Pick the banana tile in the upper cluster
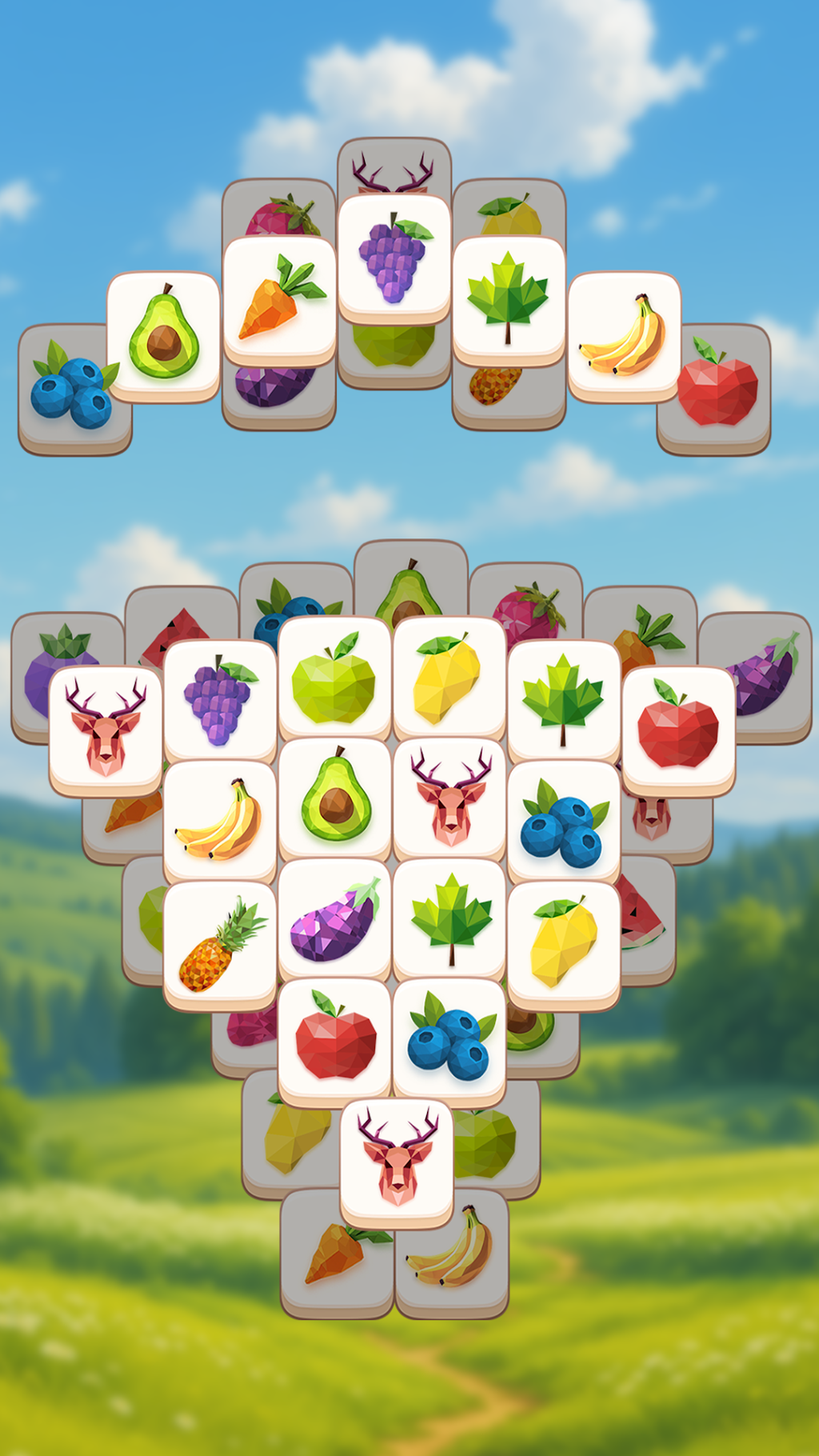The image size is (819, 1456). point(624,336)
